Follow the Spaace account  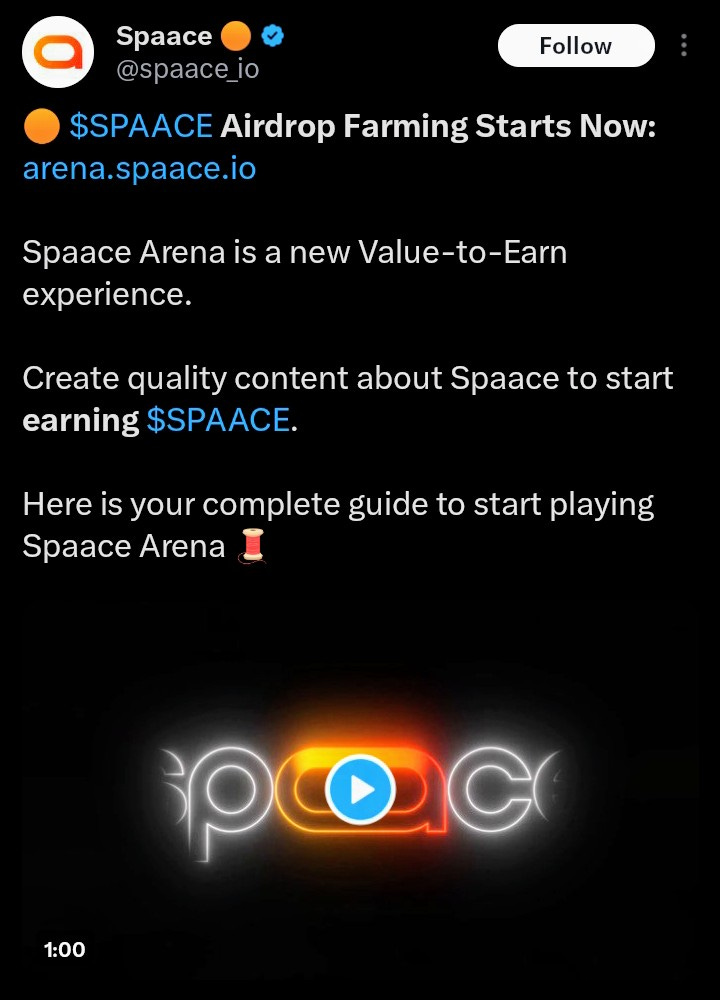tap(575, 46)
